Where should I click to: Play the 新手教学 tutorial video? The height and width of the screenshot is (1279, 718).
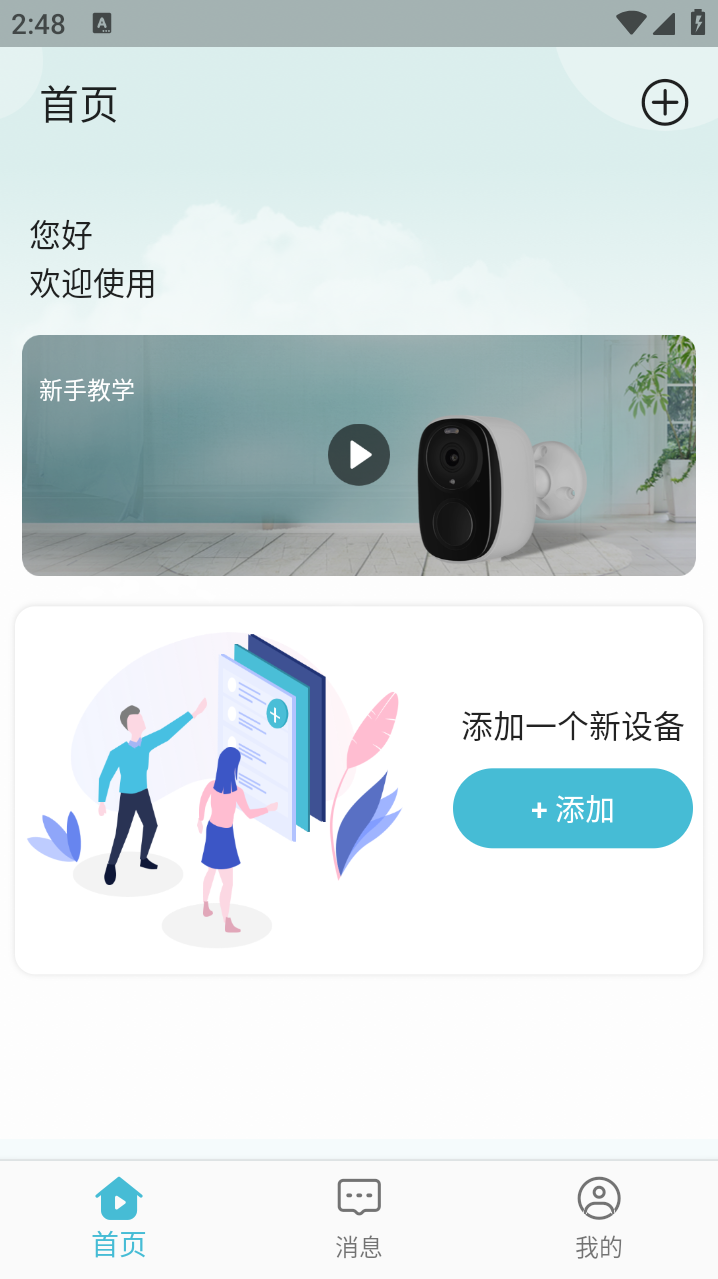[x=359, y=455]
